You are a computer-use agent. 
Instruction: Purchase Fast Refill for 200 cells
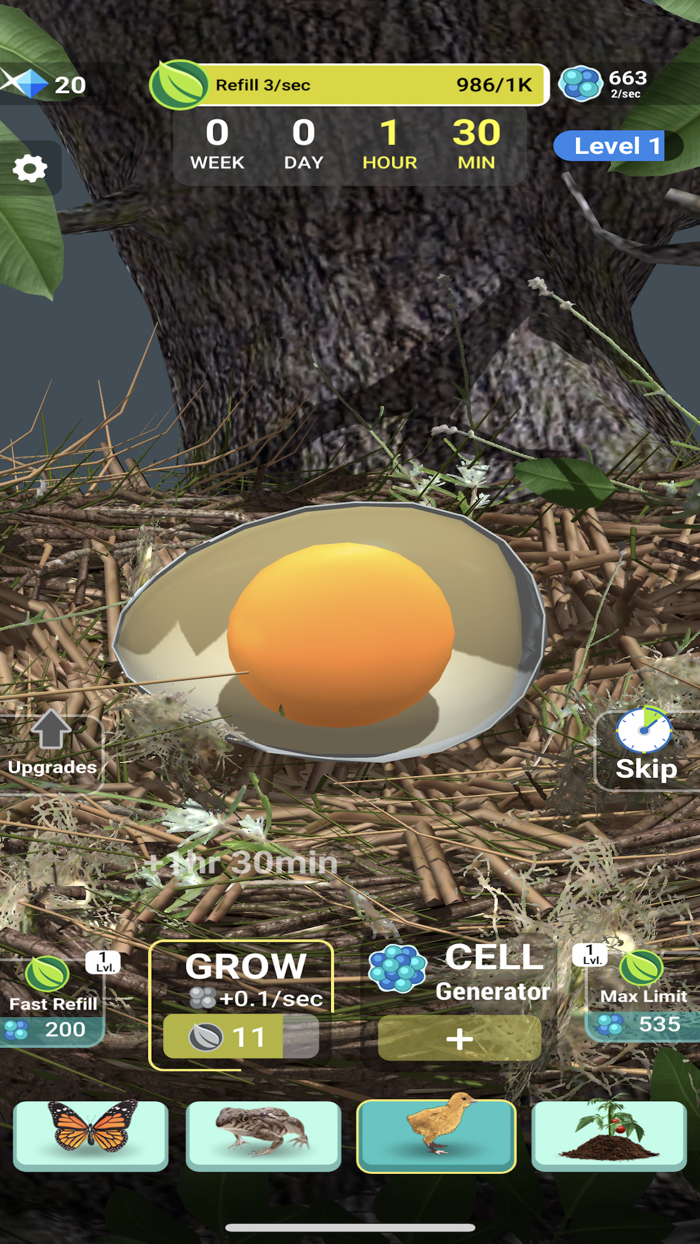tap(50, 999)
